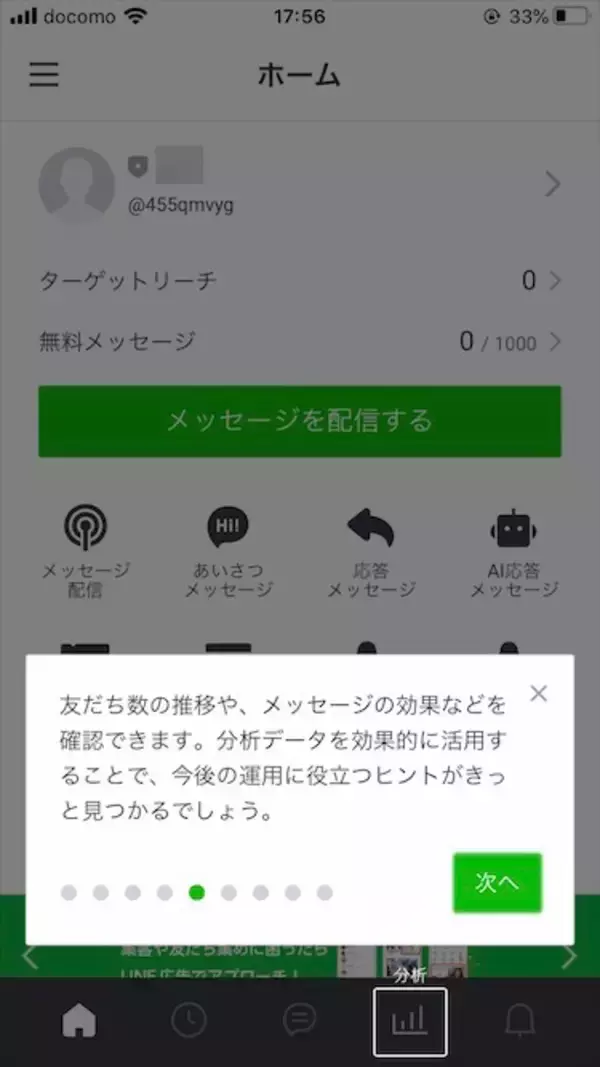The width and height of the screenshot is (600, 1067).
Task: Open the ターゲットリーチ row
Action: coord(300,281)
